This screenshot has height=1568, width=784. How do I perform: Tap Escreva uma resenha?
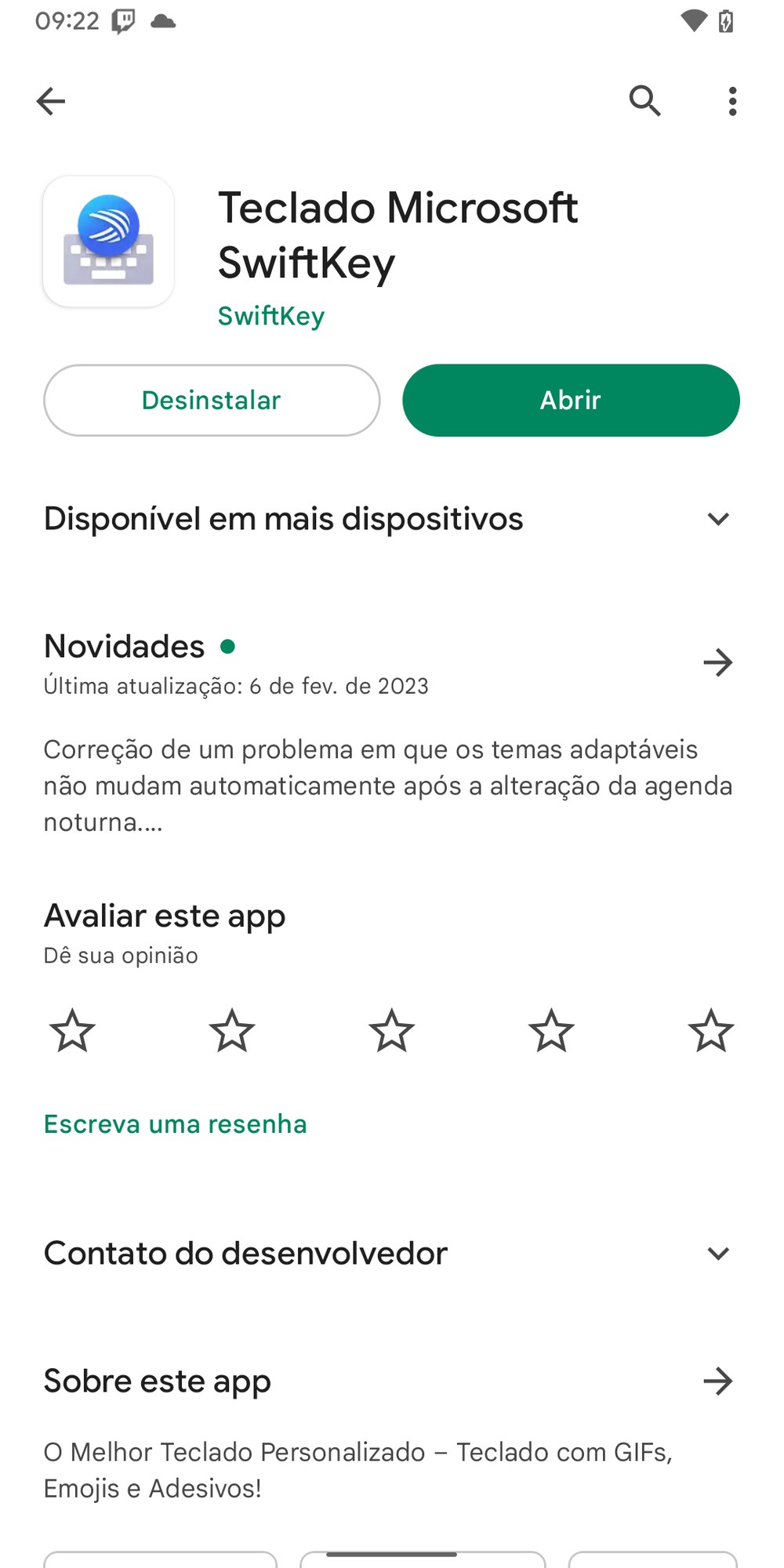click(175, 1123)
